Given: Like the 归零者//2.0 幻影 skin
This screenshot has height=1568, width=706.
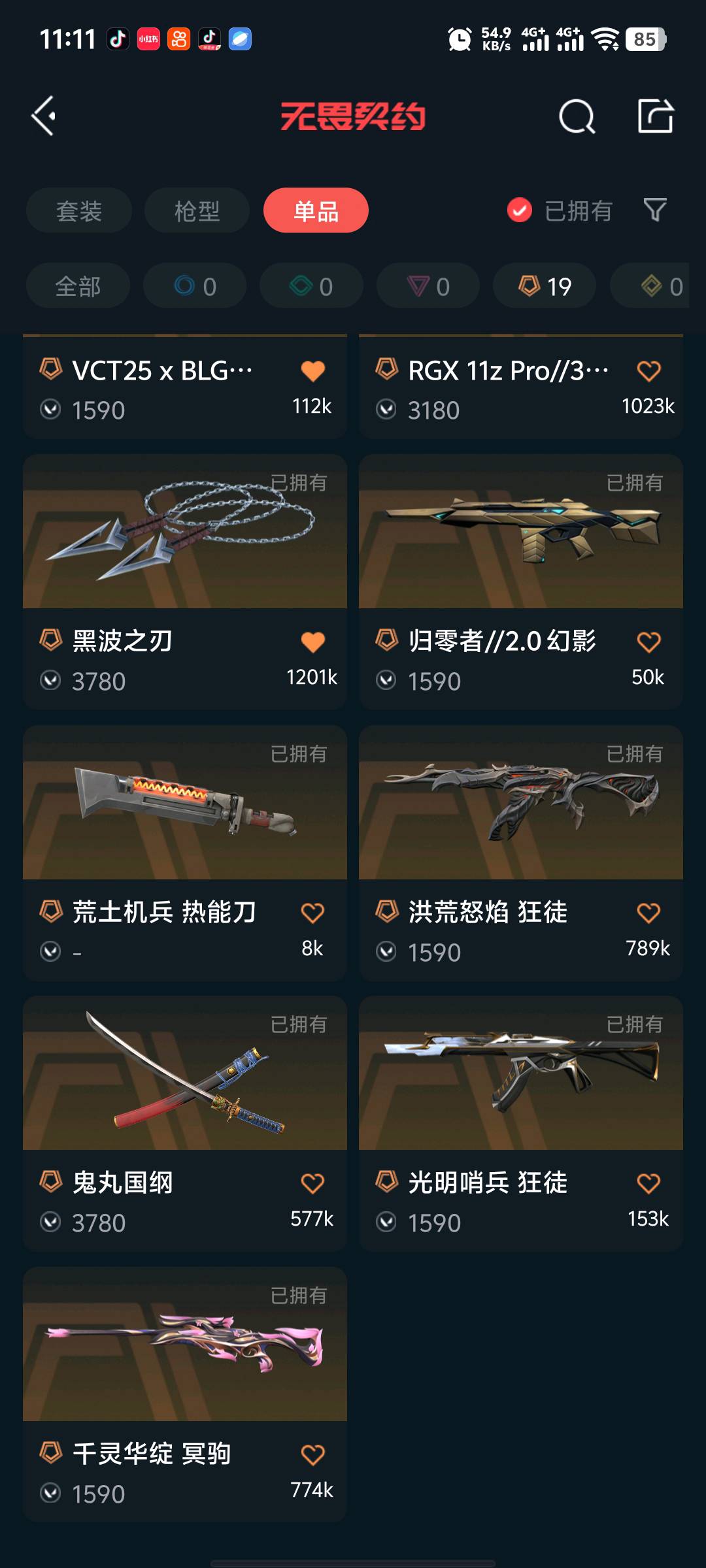Looking at the screenshot, I should point(648,642).
